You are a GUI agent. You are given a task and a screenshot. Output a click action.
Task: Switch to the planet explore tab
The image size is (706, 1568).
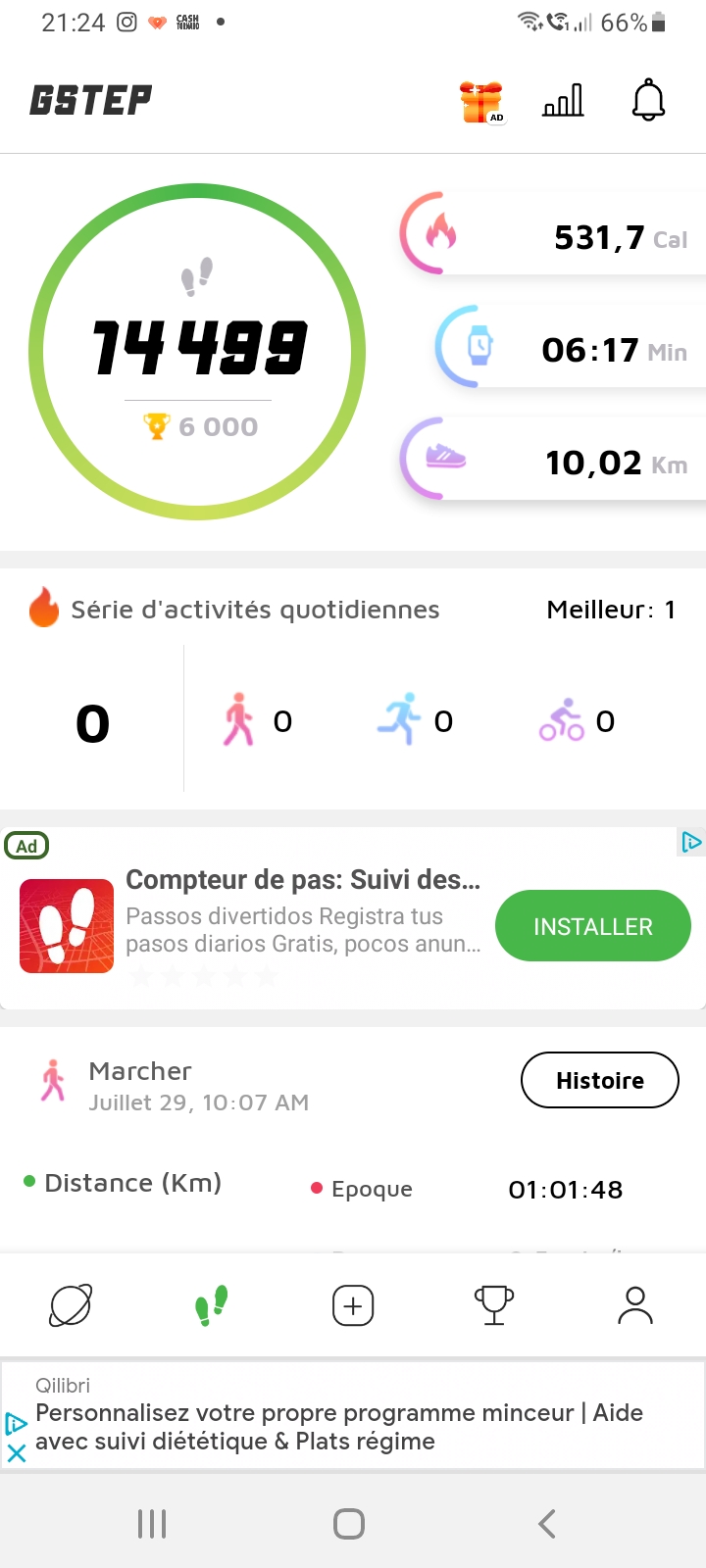point(71,1305)
